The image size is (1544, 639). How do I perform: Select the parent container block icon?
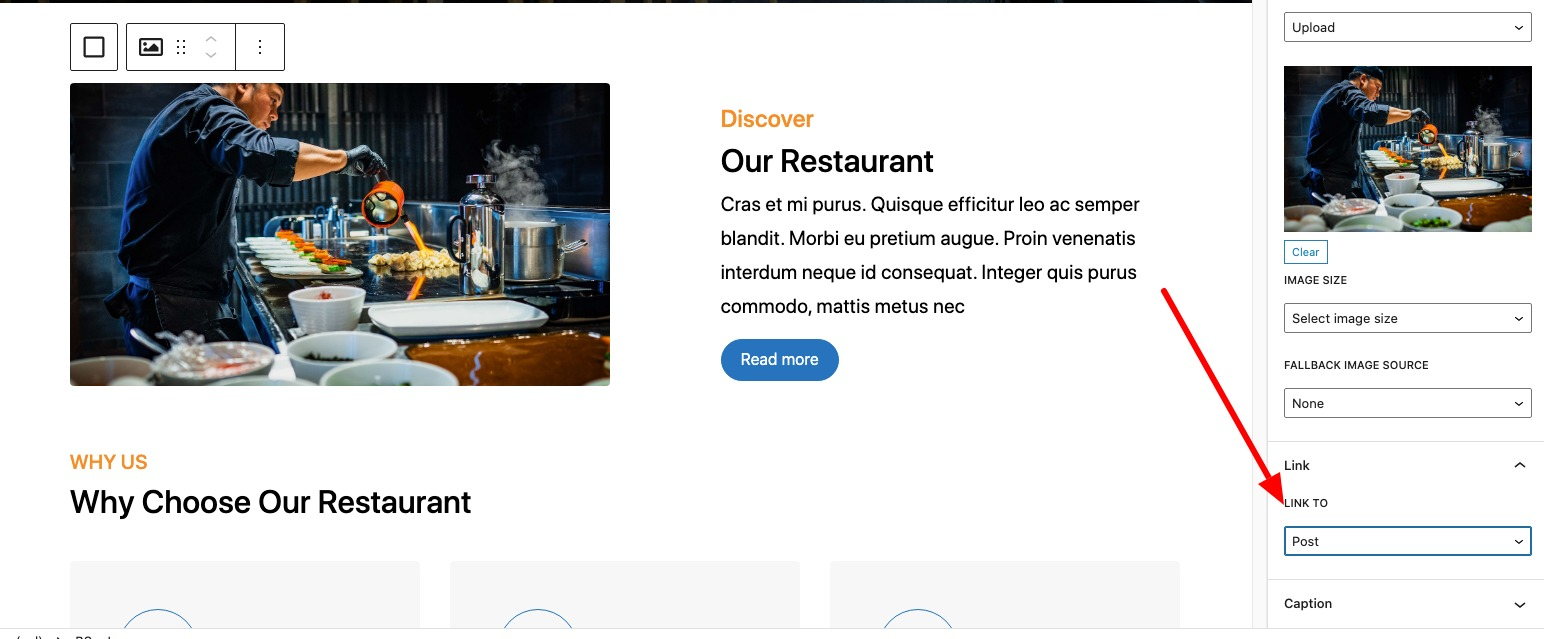pos(94,47)
